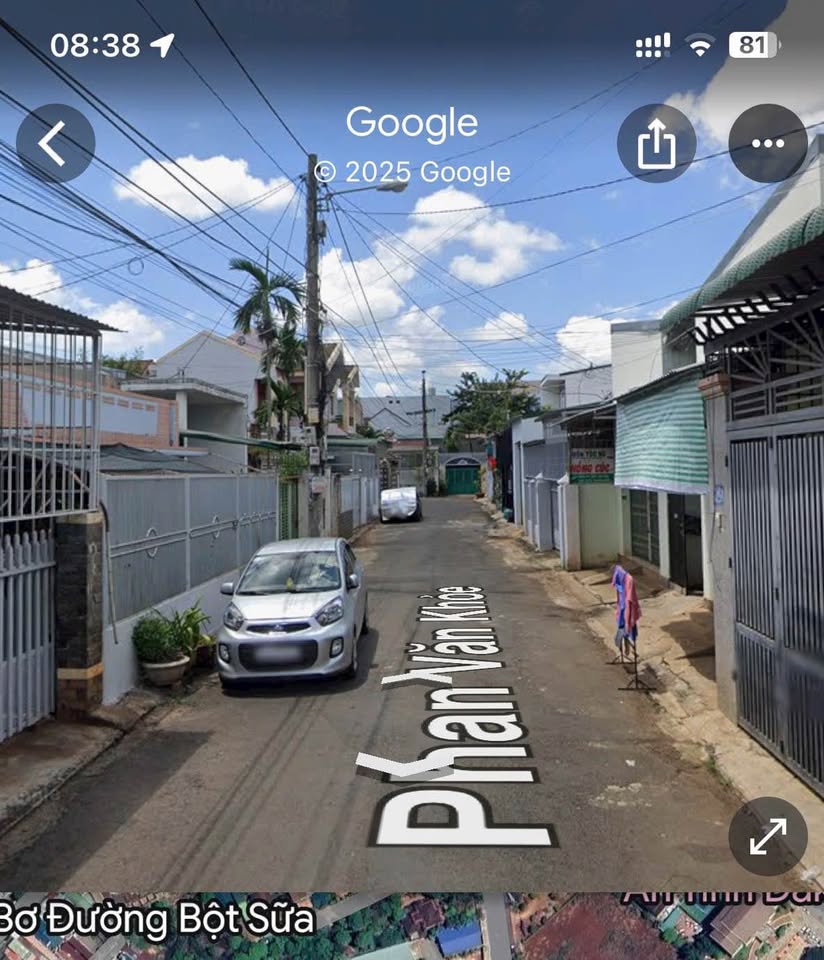Tap the Google logo watermark
This screenshot has height=960, width=824.
(412, 122)
